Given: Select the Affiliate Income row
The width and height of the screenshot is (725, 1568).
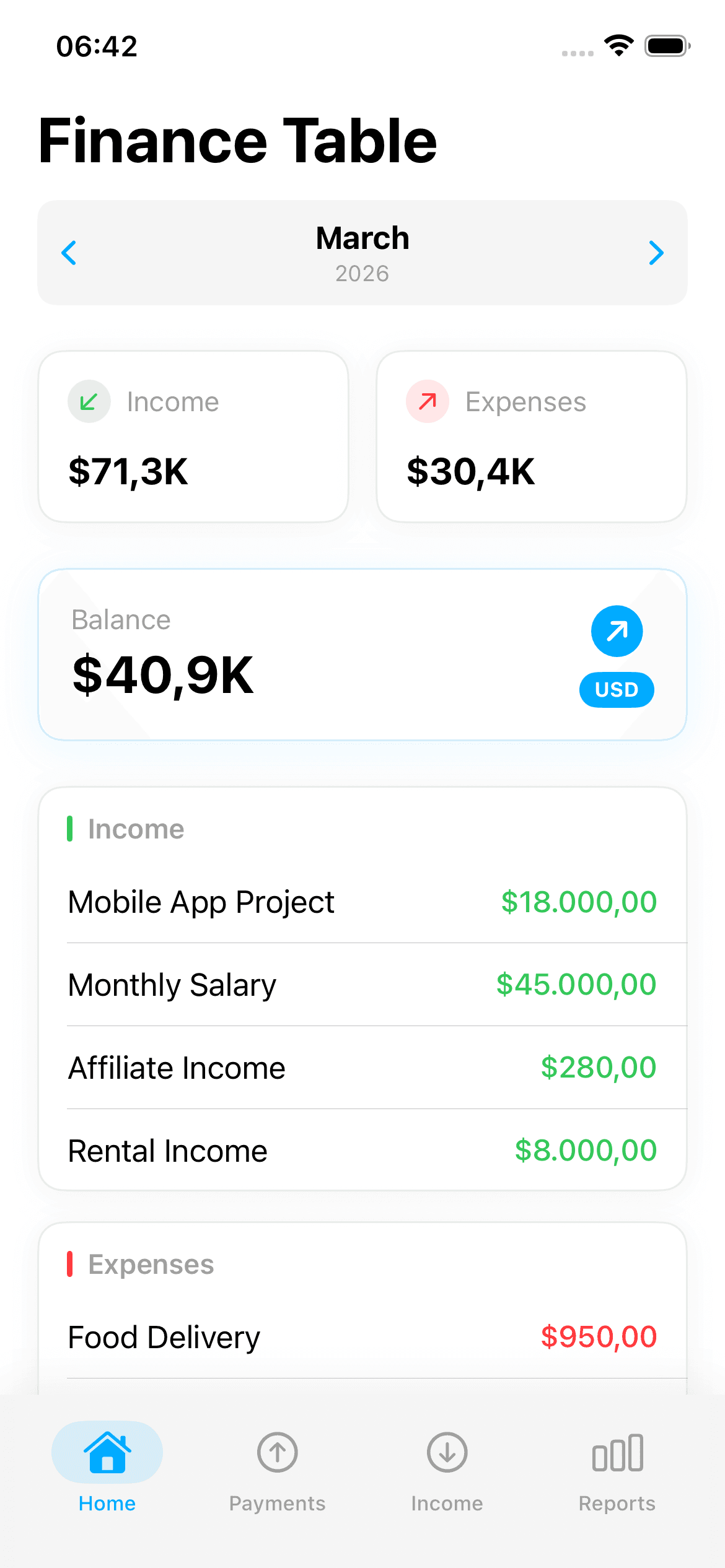Looking at the screenshot, I should click(x=362, y=1067).
